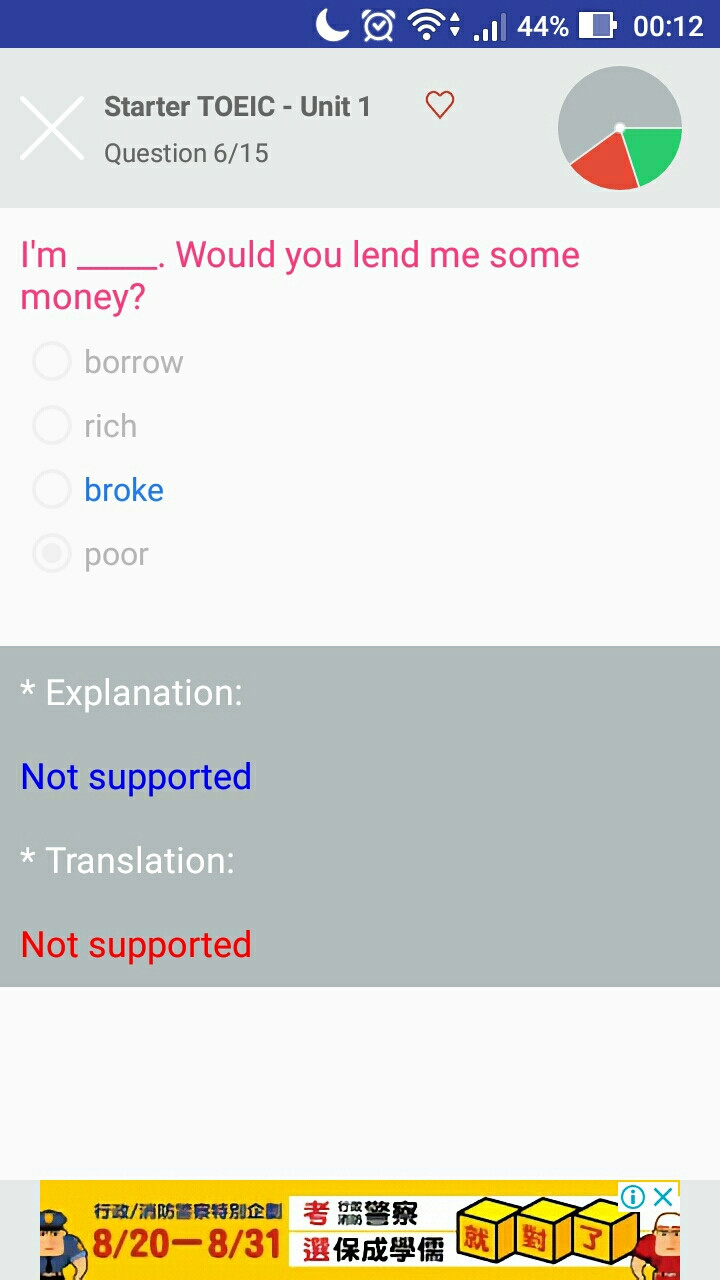Close the quiz with the X icon

(52, 128)
